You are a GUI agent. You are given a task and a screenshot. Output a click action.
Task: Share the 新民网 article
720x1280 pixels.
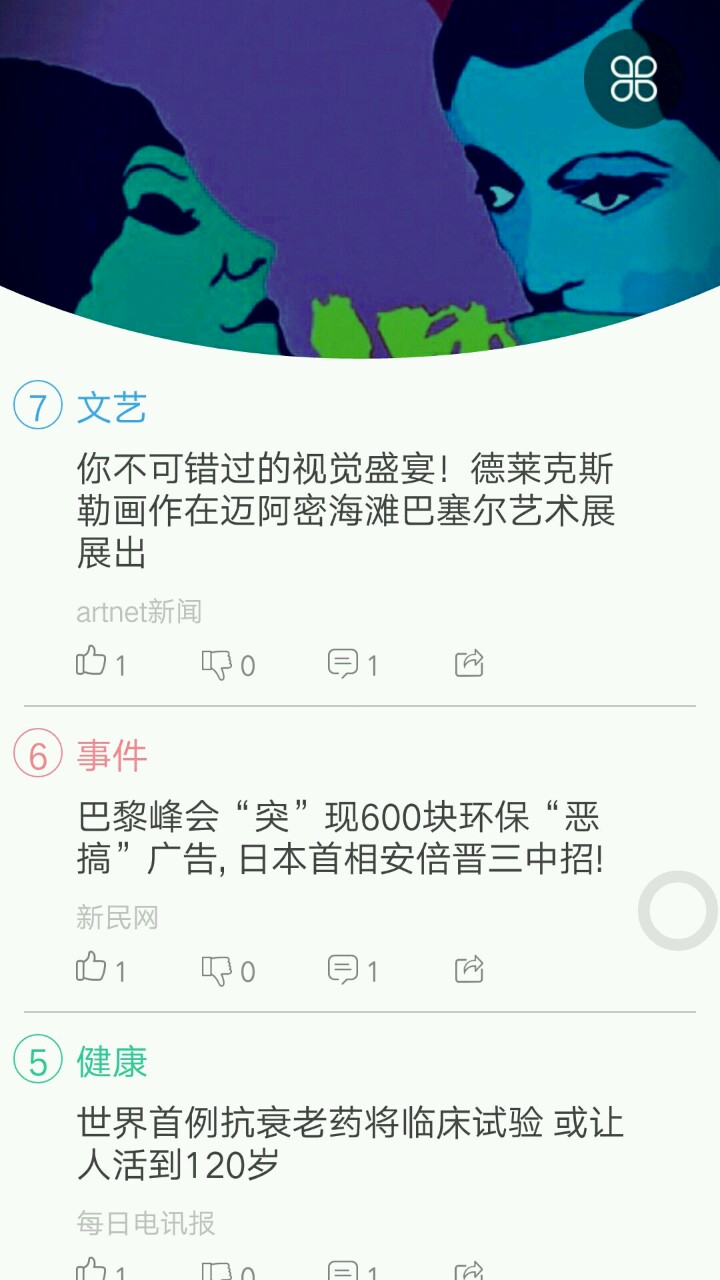pyautogui.click(x=469, y=969)
